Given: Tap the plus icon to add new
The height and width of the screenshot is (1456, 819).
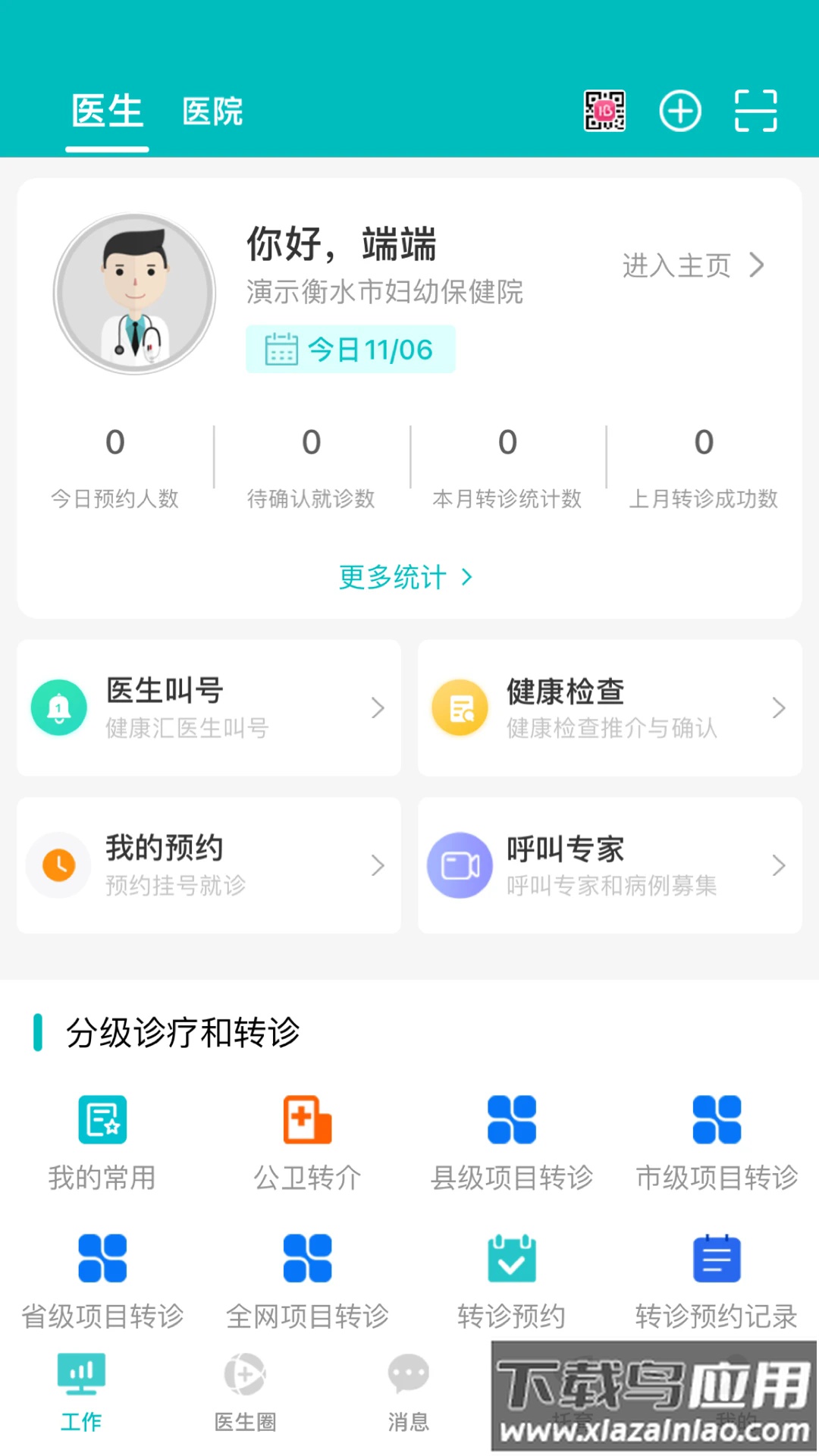Looking at the screenshot, I should (679, 110).
